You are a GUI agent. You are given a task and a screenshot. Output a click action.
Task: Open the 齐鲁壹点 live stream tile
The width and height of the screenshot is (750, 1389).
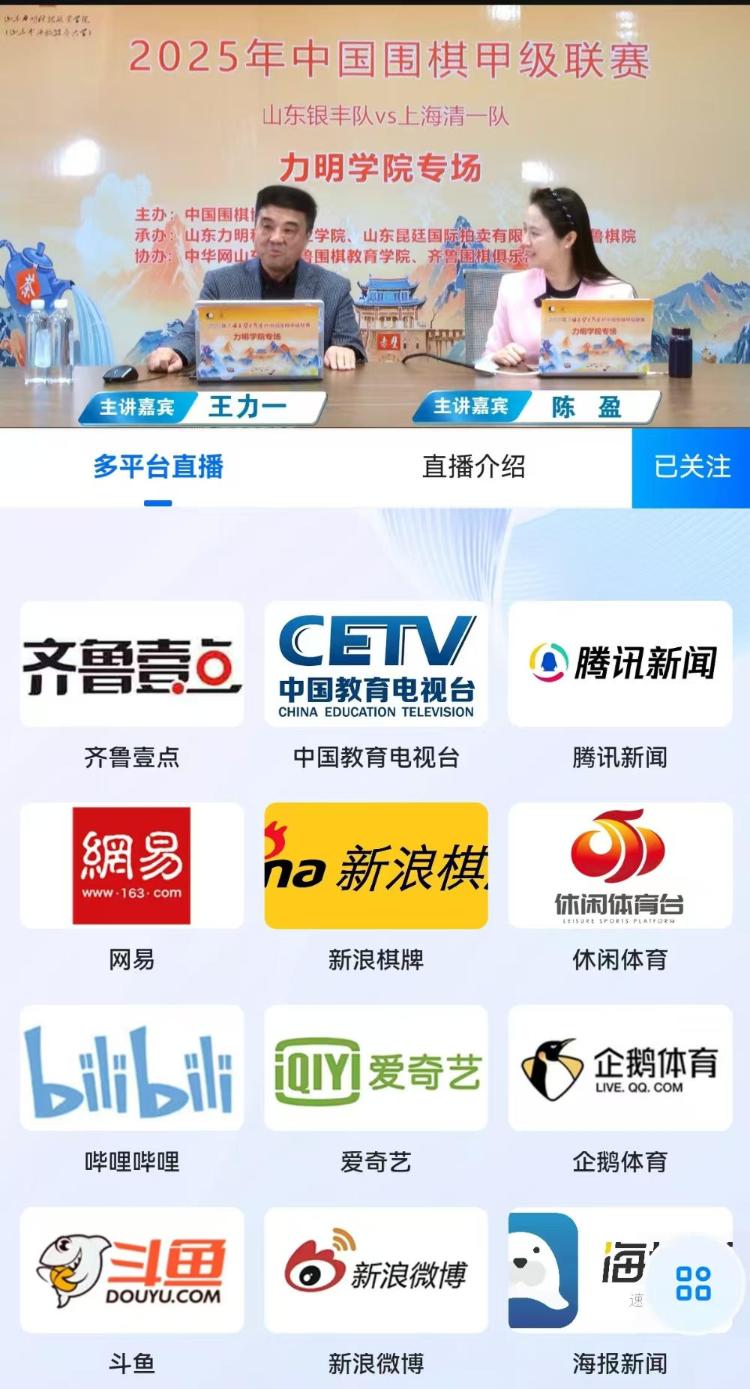click(x=132, y=664)
